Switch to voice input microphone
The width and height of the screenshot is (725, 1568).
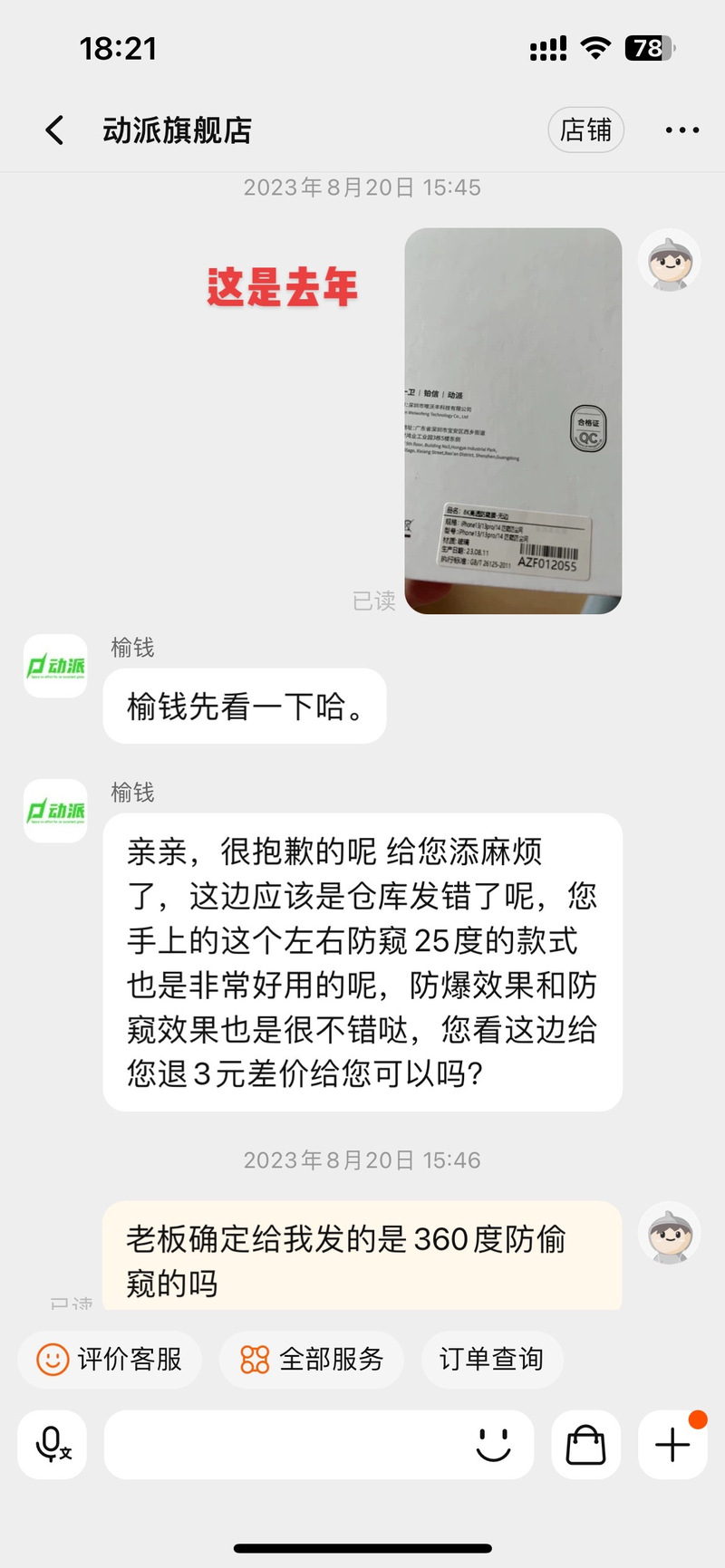(x=53, y=1445)
